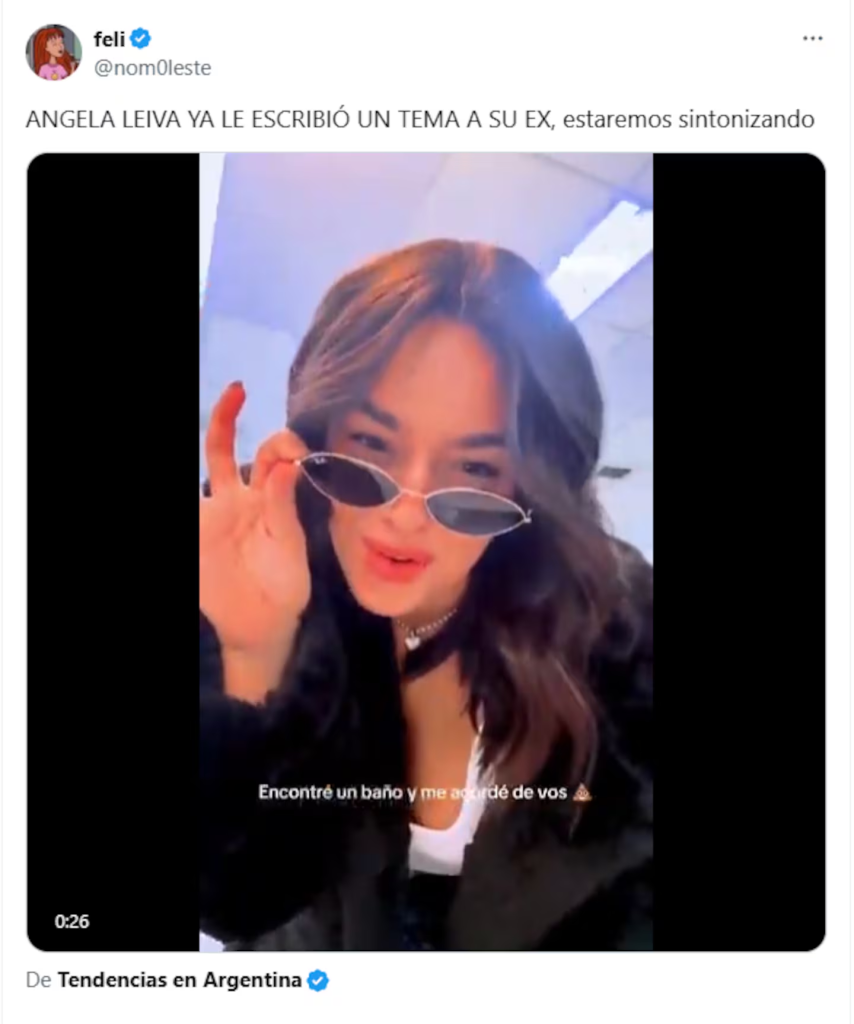854x1024 pixels.
Task: Play the Angela Leiva video
Action: click(x=426, y=552)
